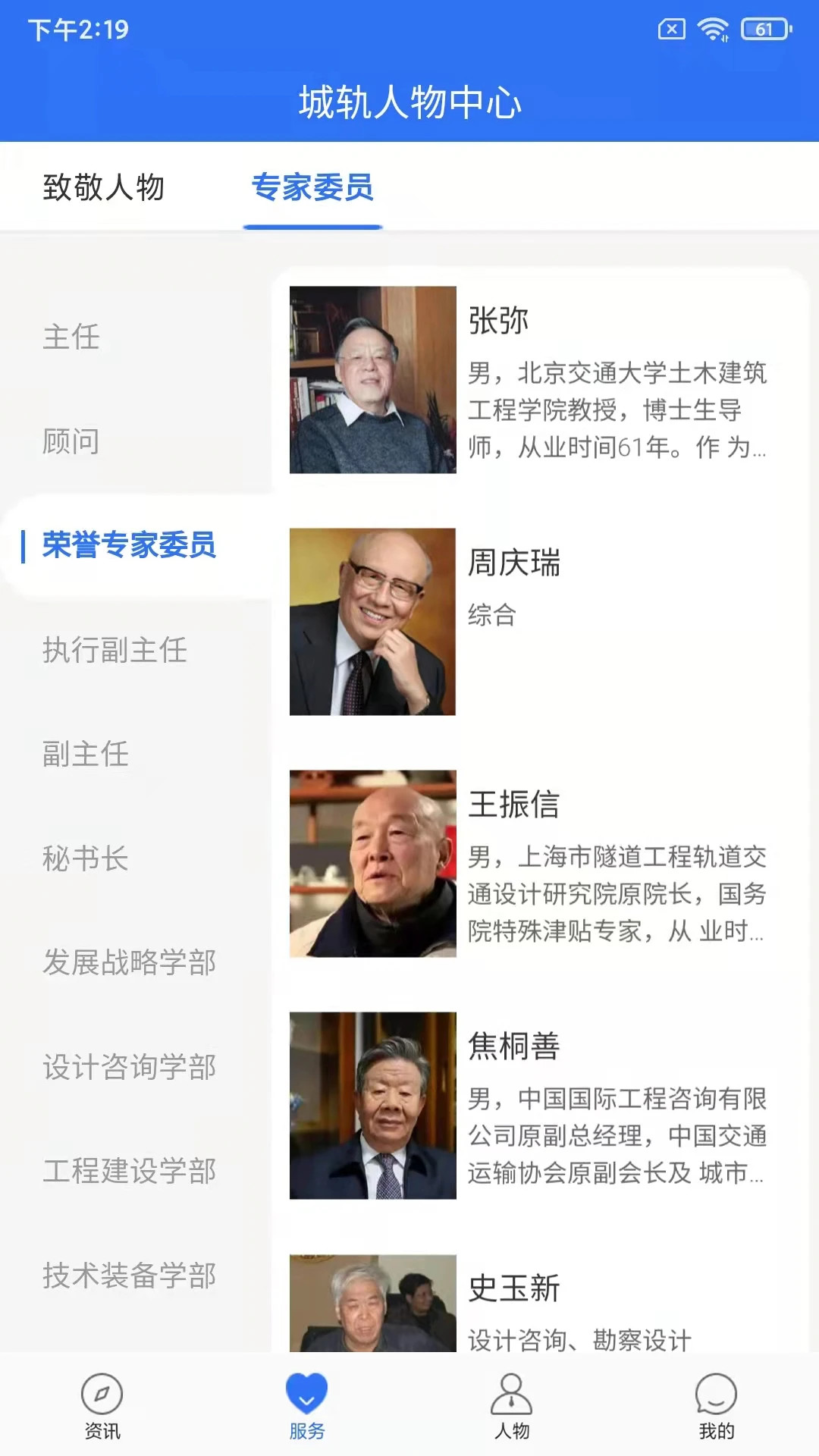The width and height of the screenshot is (819, 1456).
Task: Activate the 顾问 sidebar option
Action: click(x=72, y=442)
